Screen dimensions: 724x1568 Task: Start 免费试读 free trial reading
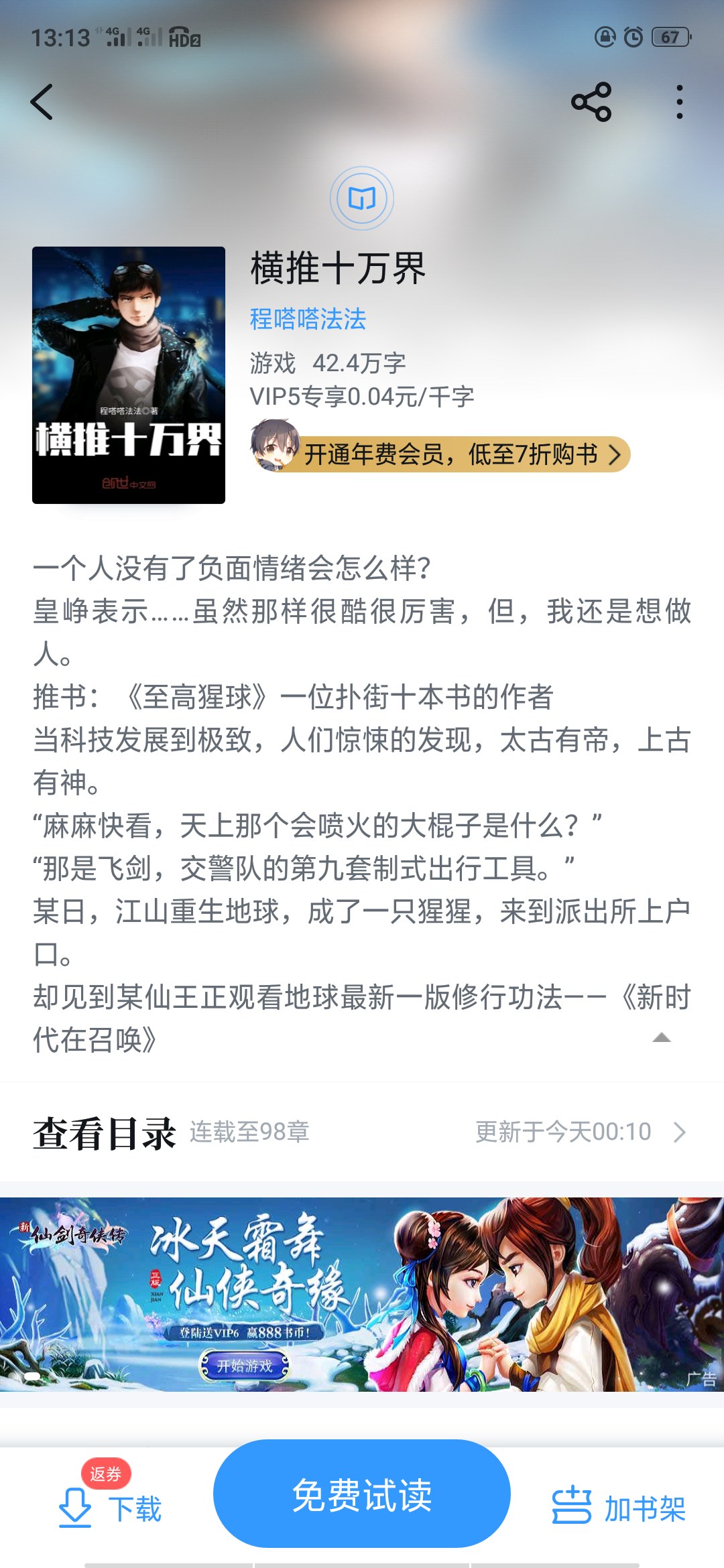tap(362, 1494)
